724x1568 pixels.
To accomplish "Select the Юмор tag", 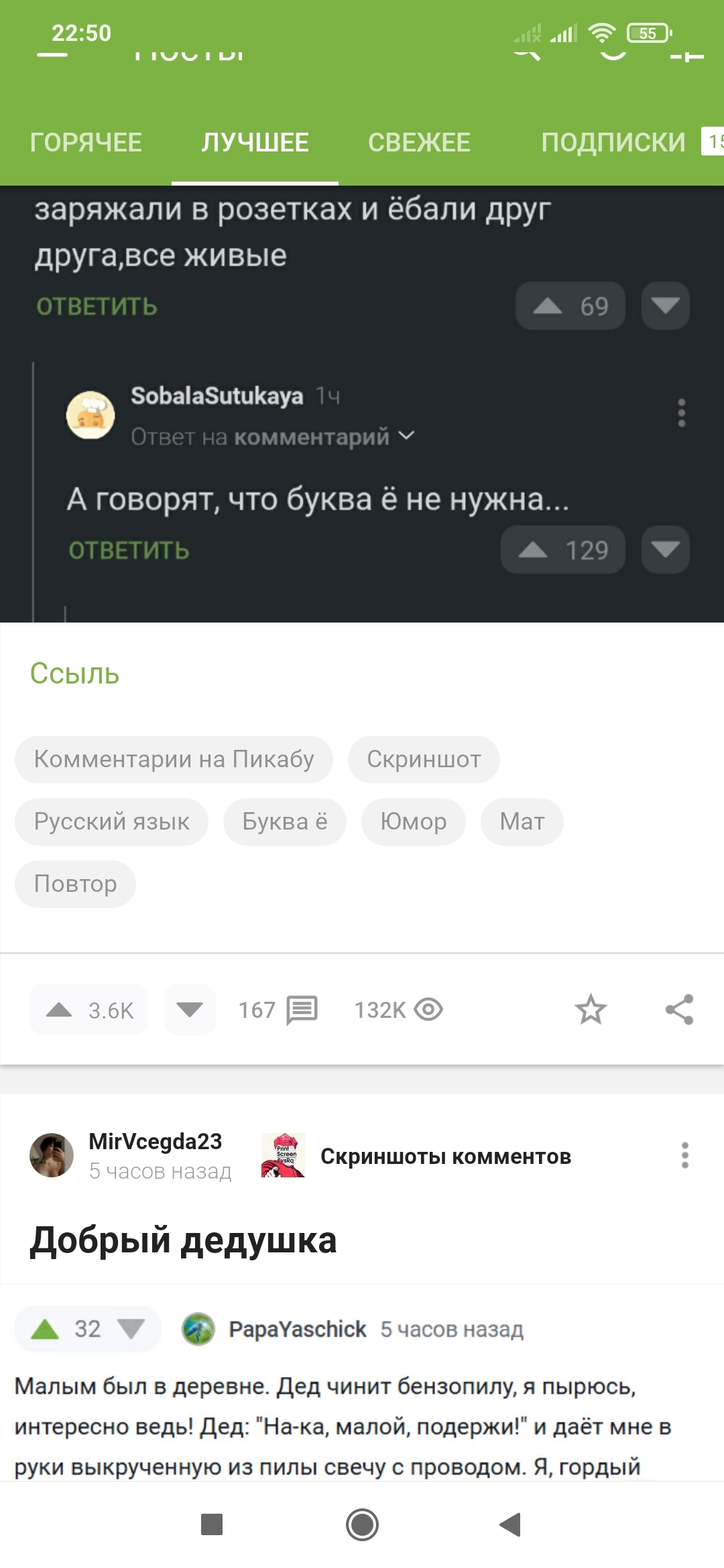I will coord(413,822).
